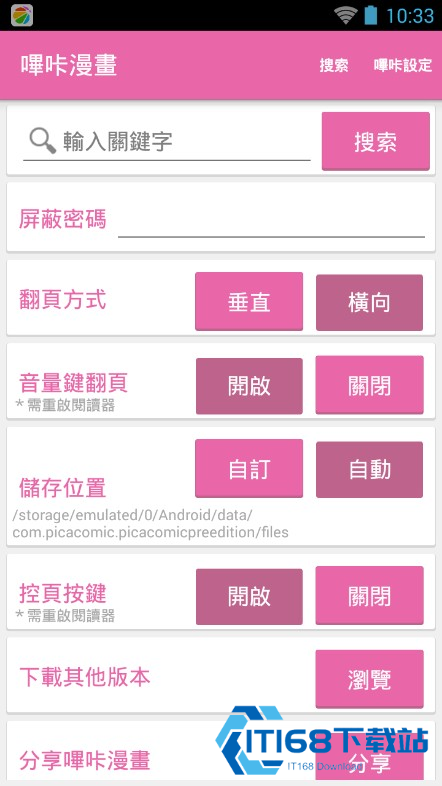Enable 控頁按鍵 with 開啟

(x=249, y=597)
